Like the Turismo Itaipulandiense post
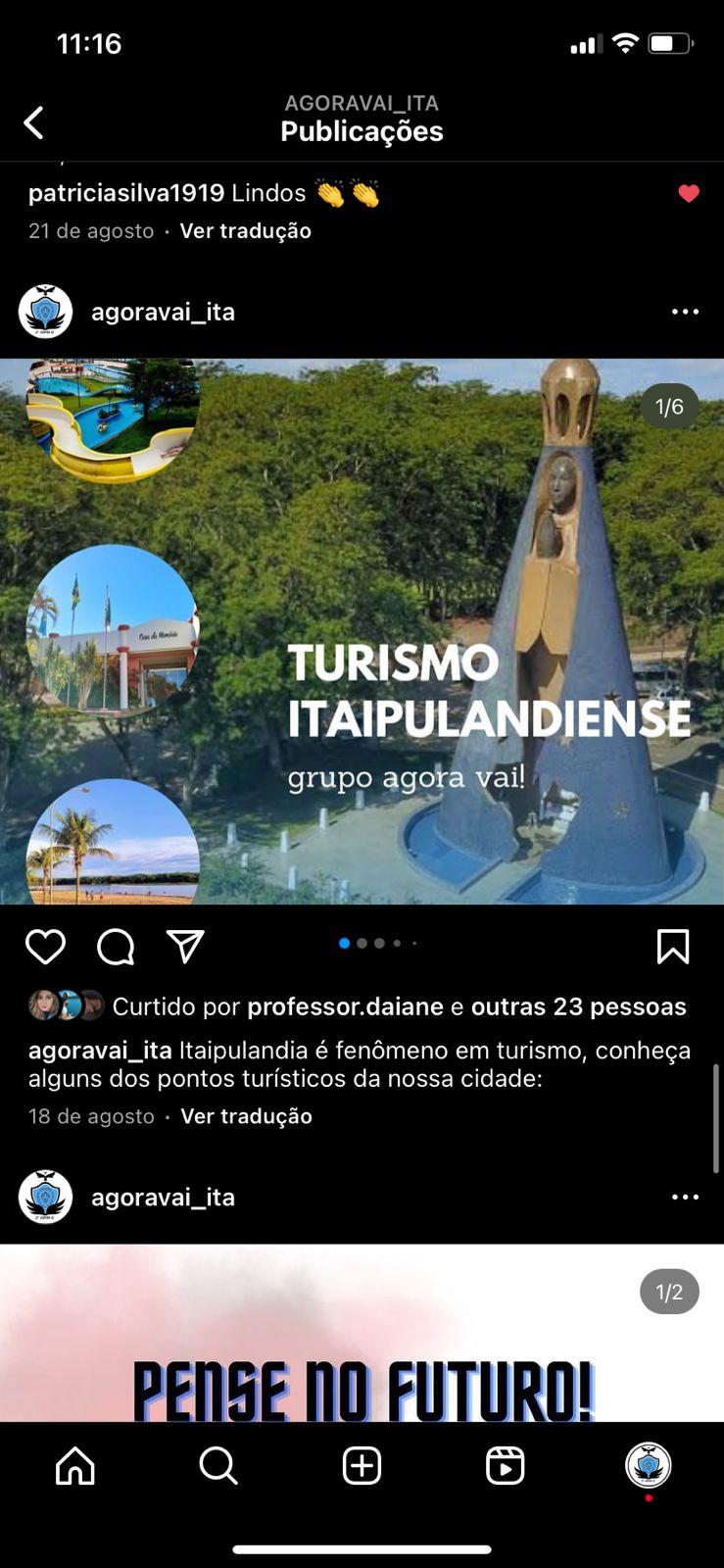 pos(45,947)
